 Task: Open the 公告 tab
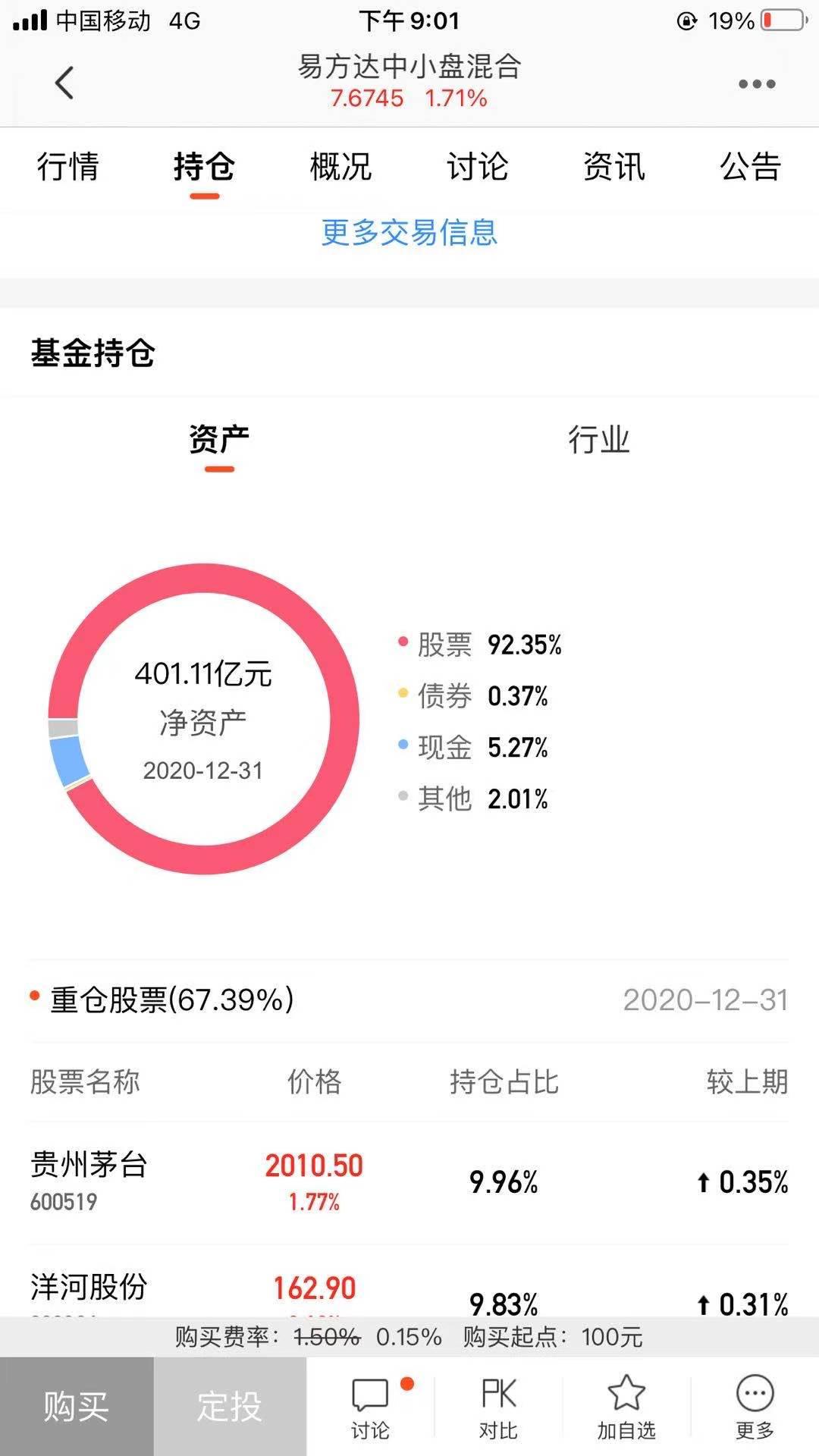[x=750, y=167]
